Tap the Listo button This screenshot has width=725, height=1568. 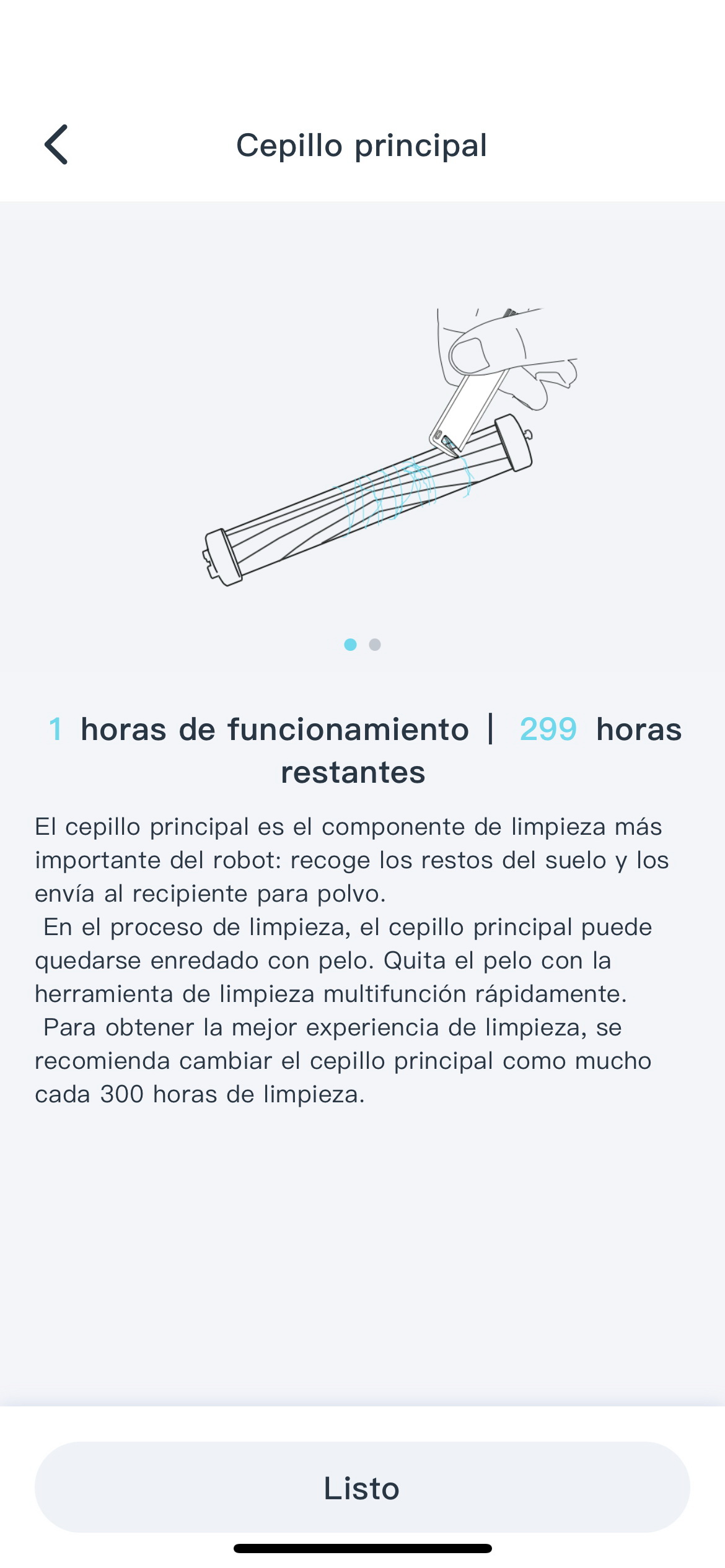[x=362, y=1487]
